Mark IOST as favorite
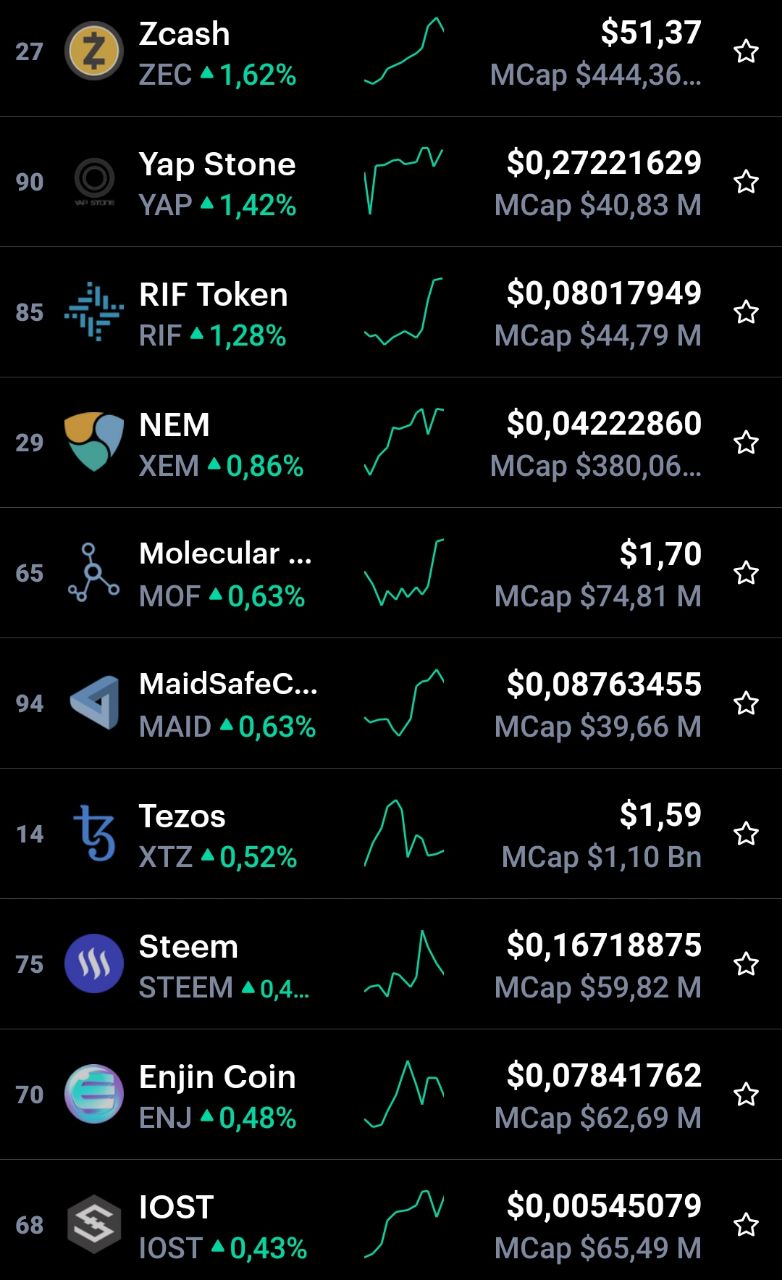Screen dimensions: 782x1280 [x=746, y=1224]
